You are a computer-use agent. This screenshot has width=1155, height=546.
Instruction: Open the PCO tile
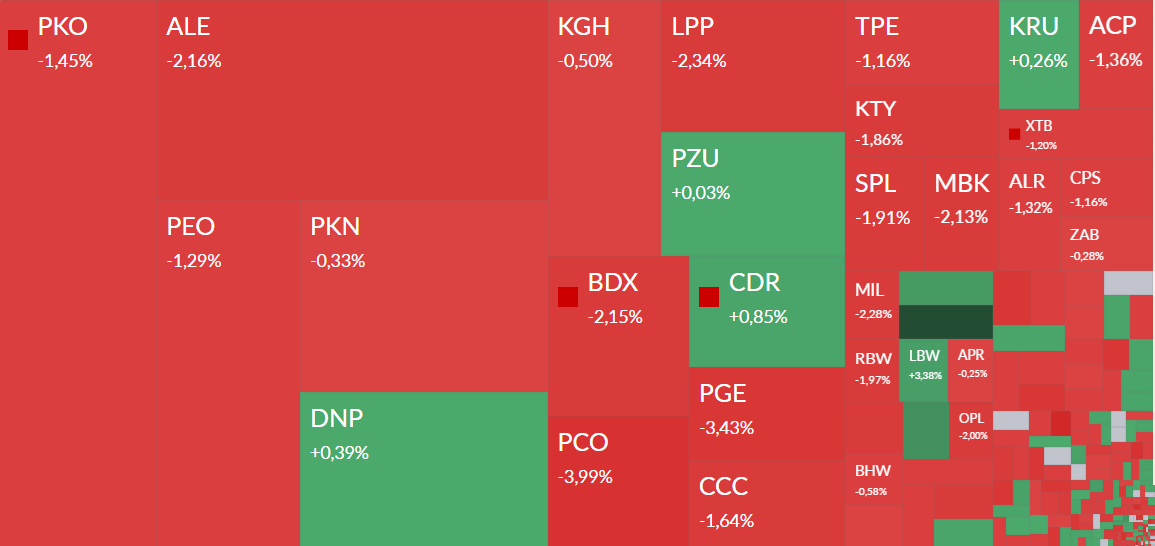point(618,480)
